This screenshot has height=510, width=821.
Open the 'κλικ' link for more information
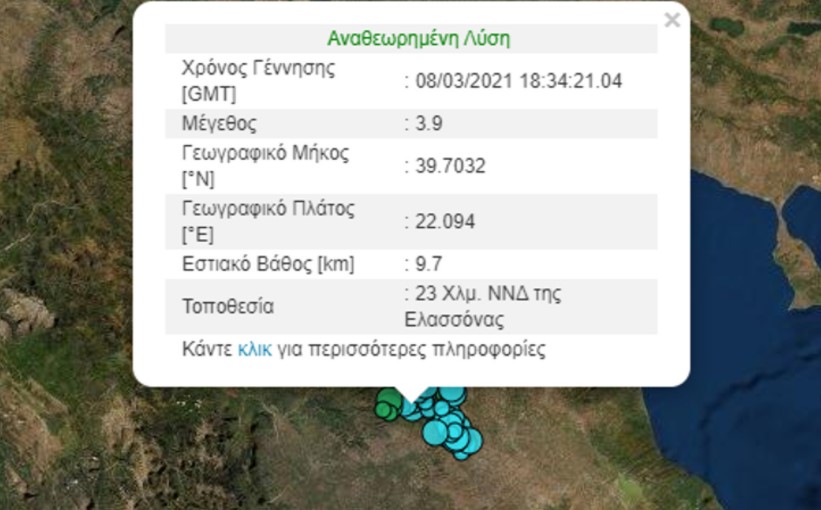(255, 350)
